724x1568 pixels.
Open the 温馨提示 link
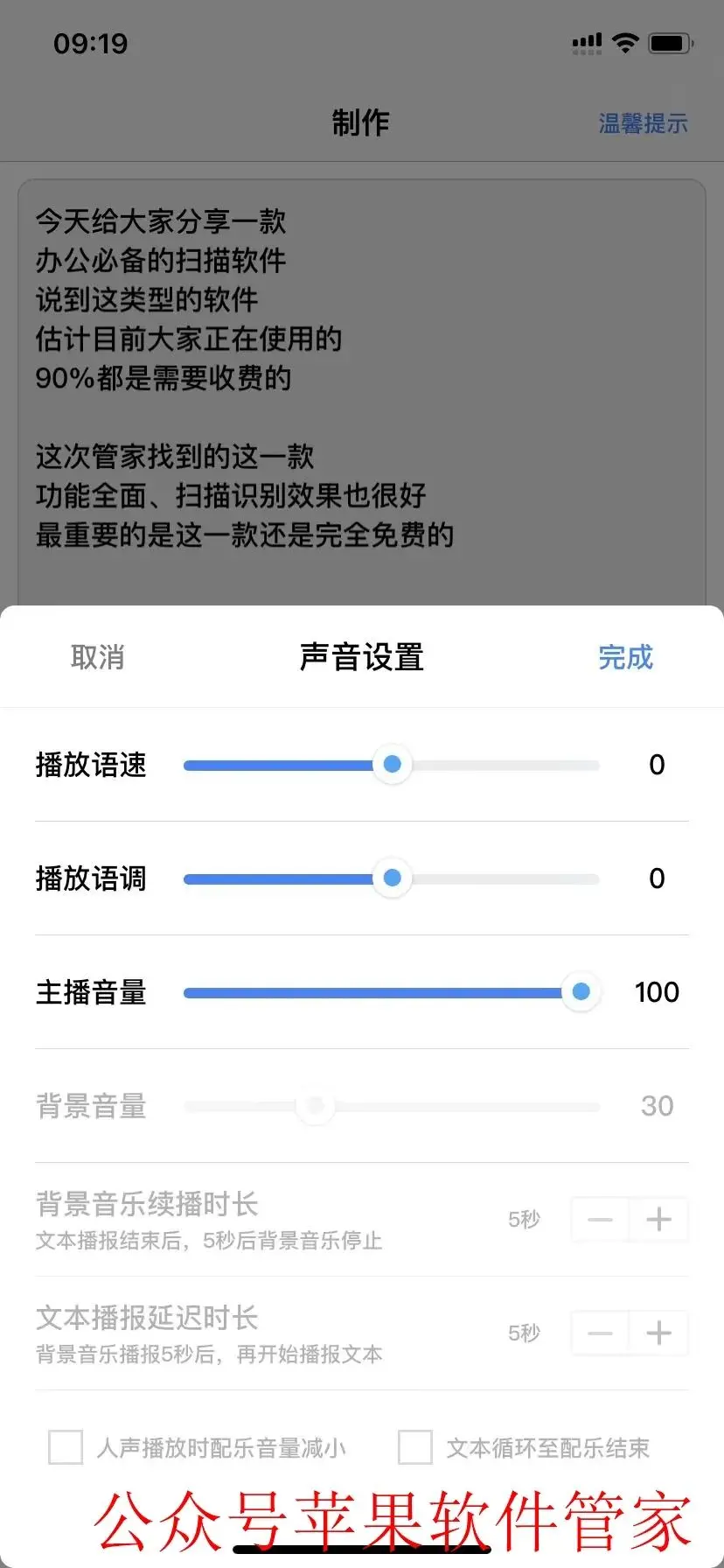[643, 122]
